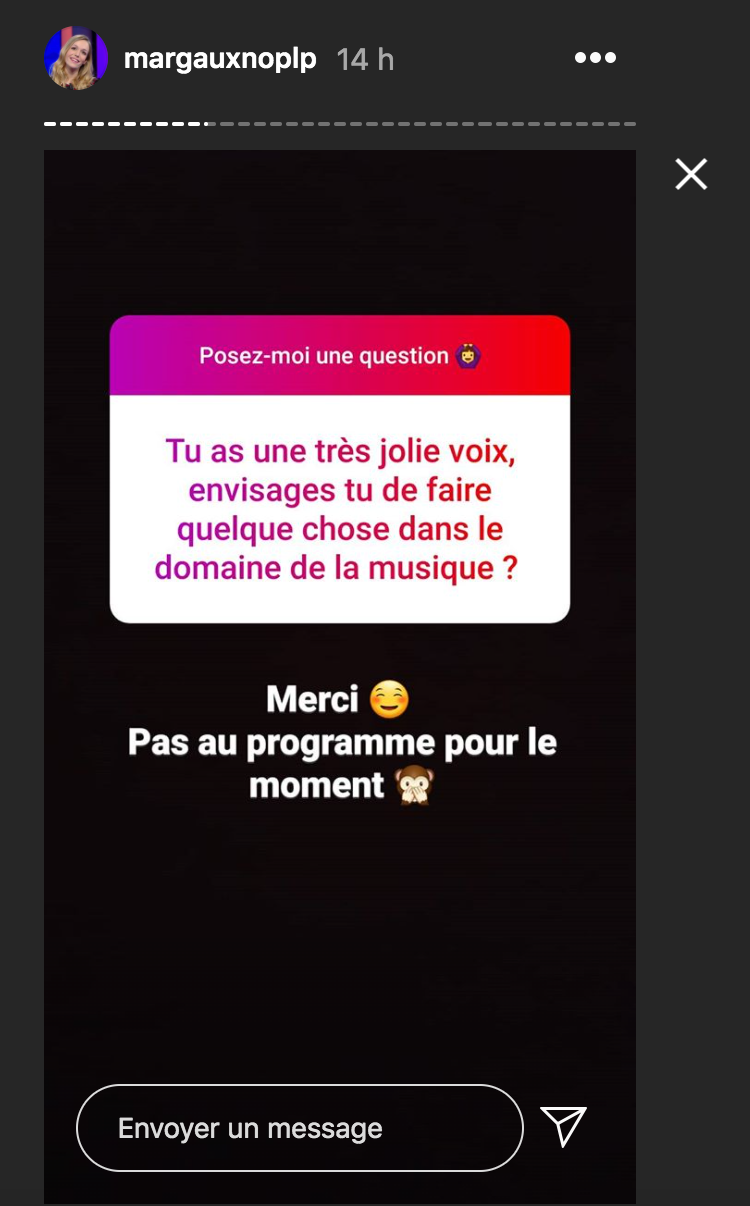Open the story options menu
Viewport: 750px width, 1206px height.
[x=595, y=59]
